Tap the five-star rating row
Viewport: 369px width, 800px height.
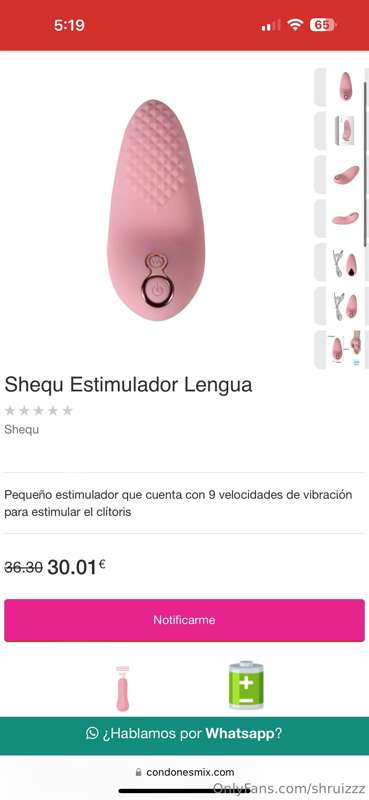(x=39, y=411)
